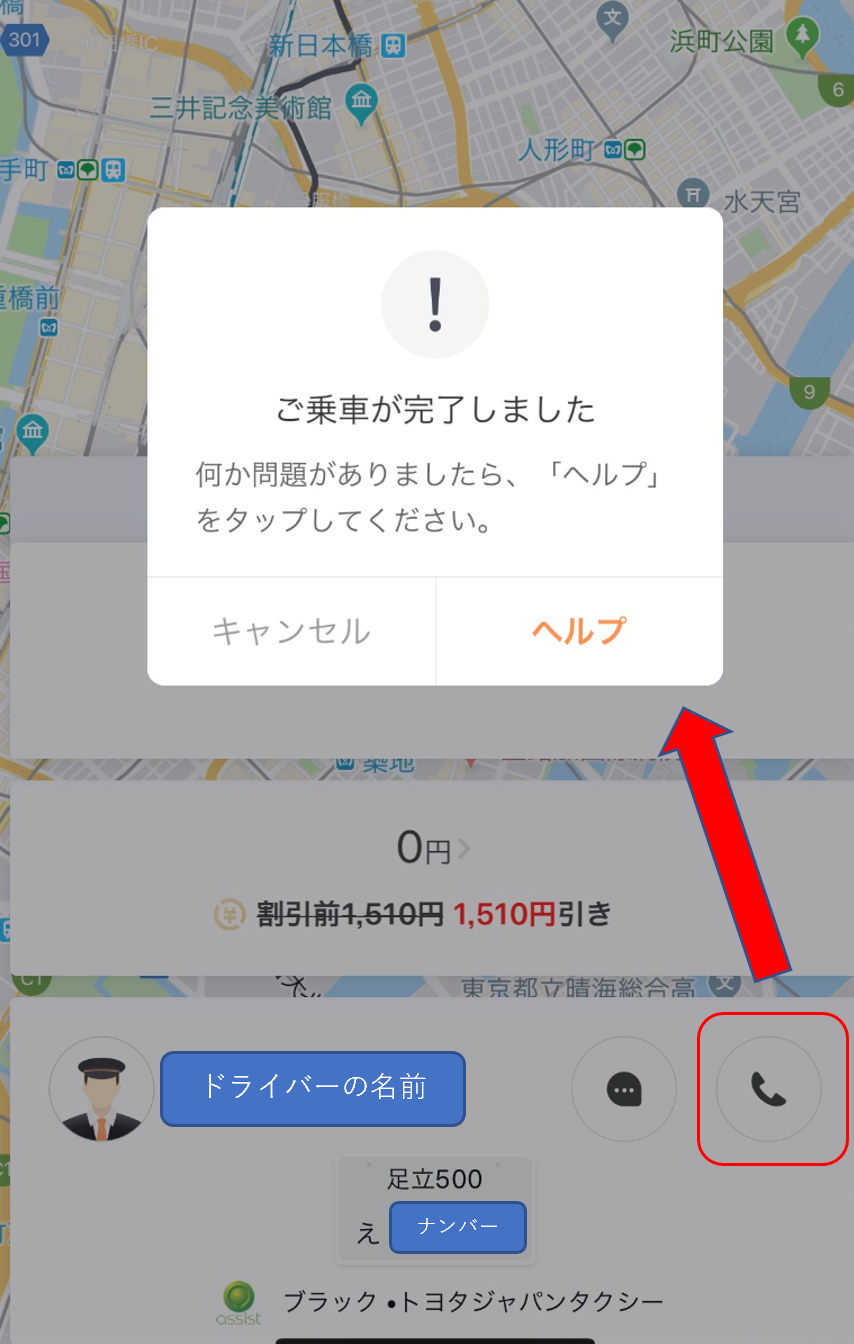Tap the ヘルプ button in the dialog

tap(579, 631)
